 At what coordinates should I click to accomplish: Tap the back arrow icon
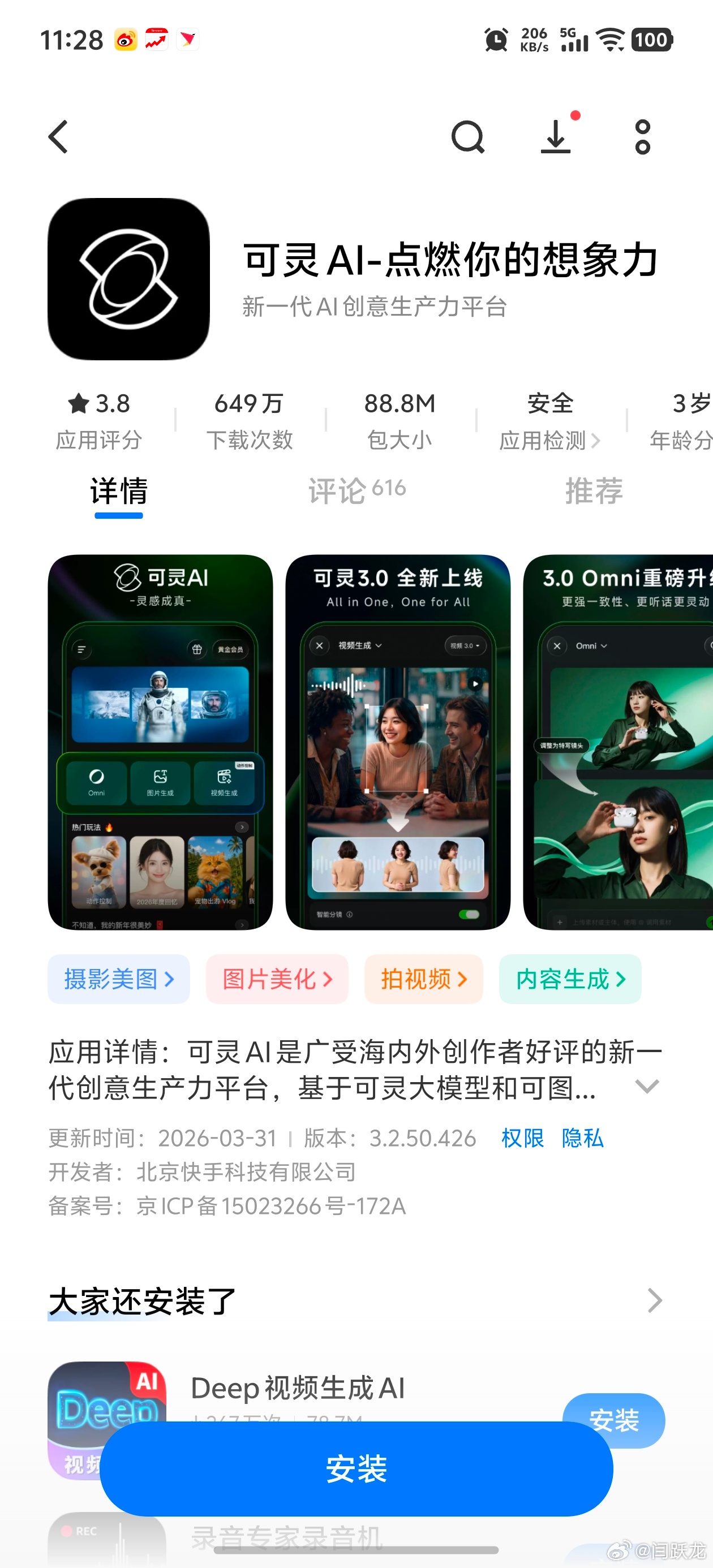(58, 136)
